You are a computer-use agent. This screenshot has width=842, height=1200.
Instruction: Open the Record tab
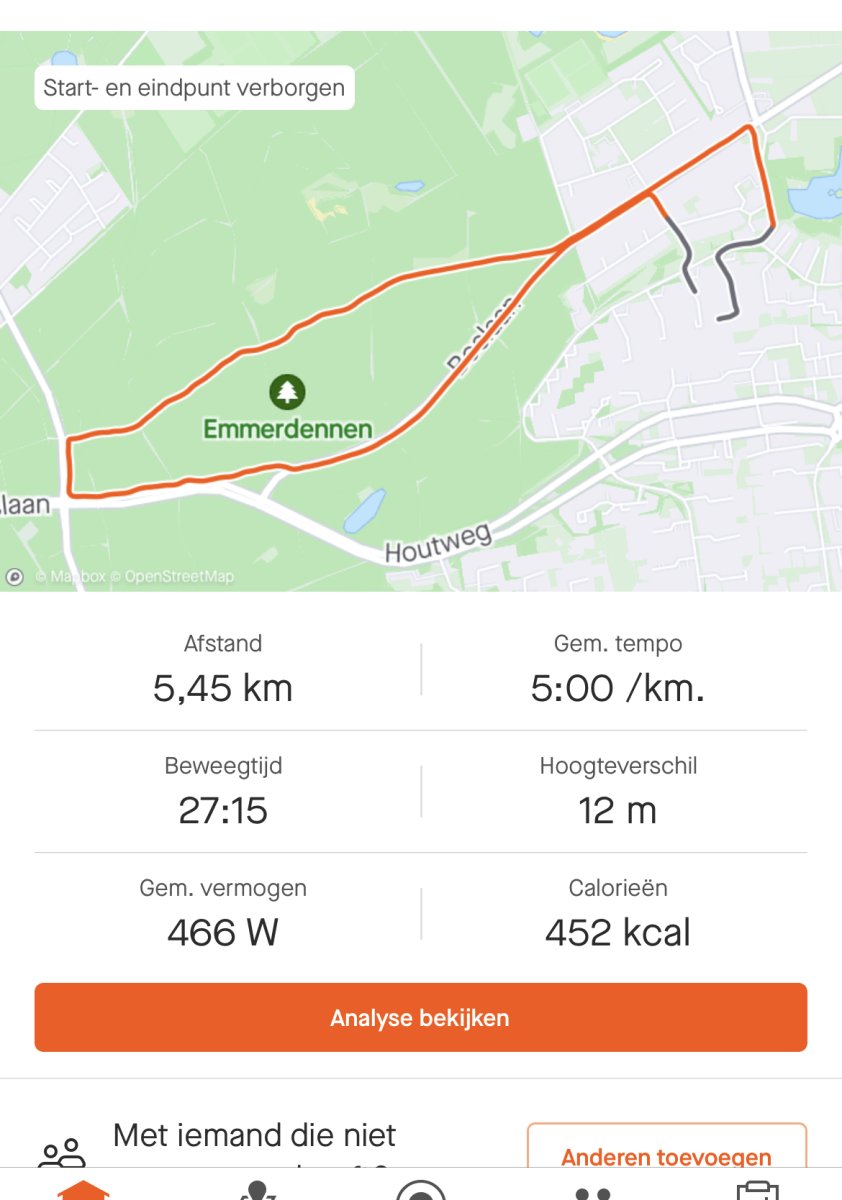[421, 1188]
